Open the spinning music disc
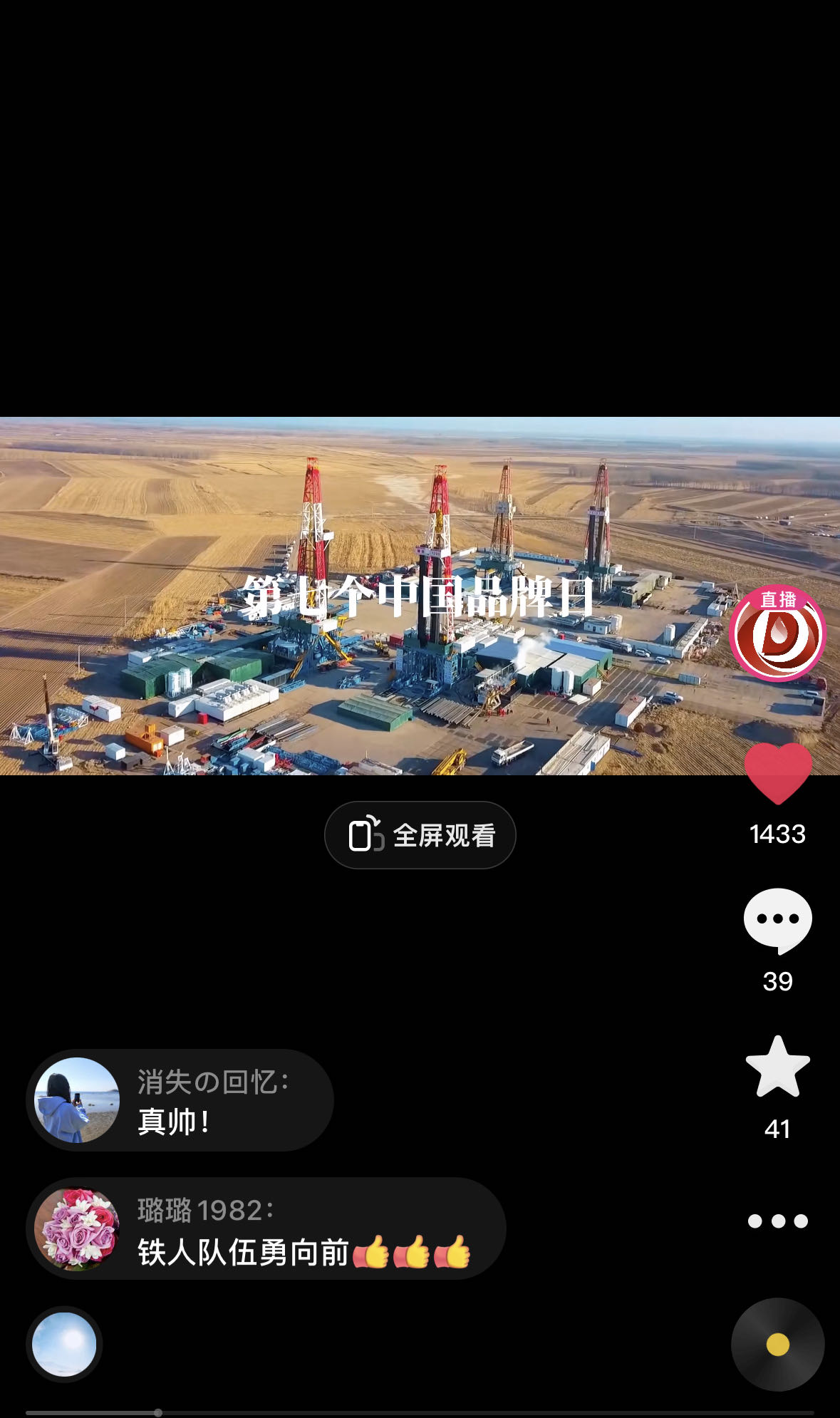Image resolution: width=840 pixels, height=1418 pixels. pyautogui.click(x=777, y=1345)
